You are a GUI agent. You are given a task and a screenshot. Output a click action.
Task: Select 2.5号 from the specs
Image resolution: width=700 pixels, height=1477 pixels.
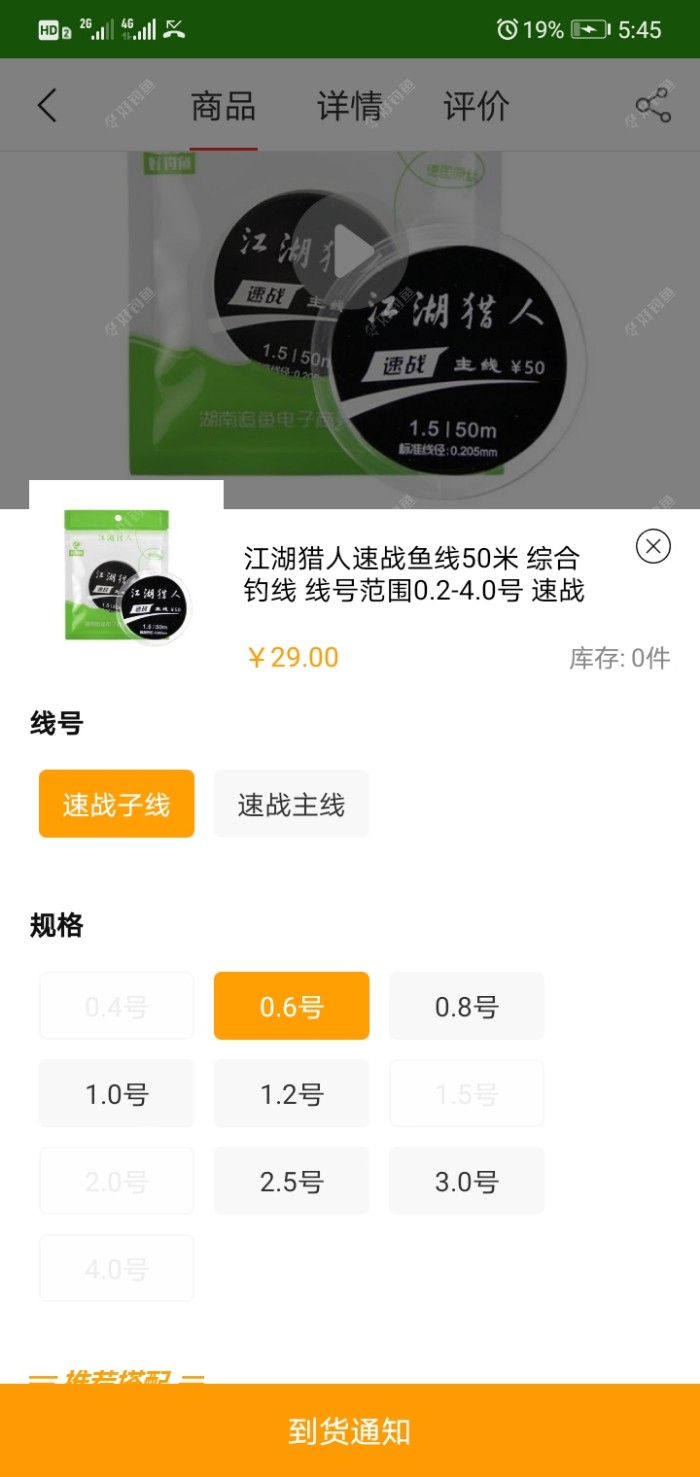click(x=291, y=1181)
